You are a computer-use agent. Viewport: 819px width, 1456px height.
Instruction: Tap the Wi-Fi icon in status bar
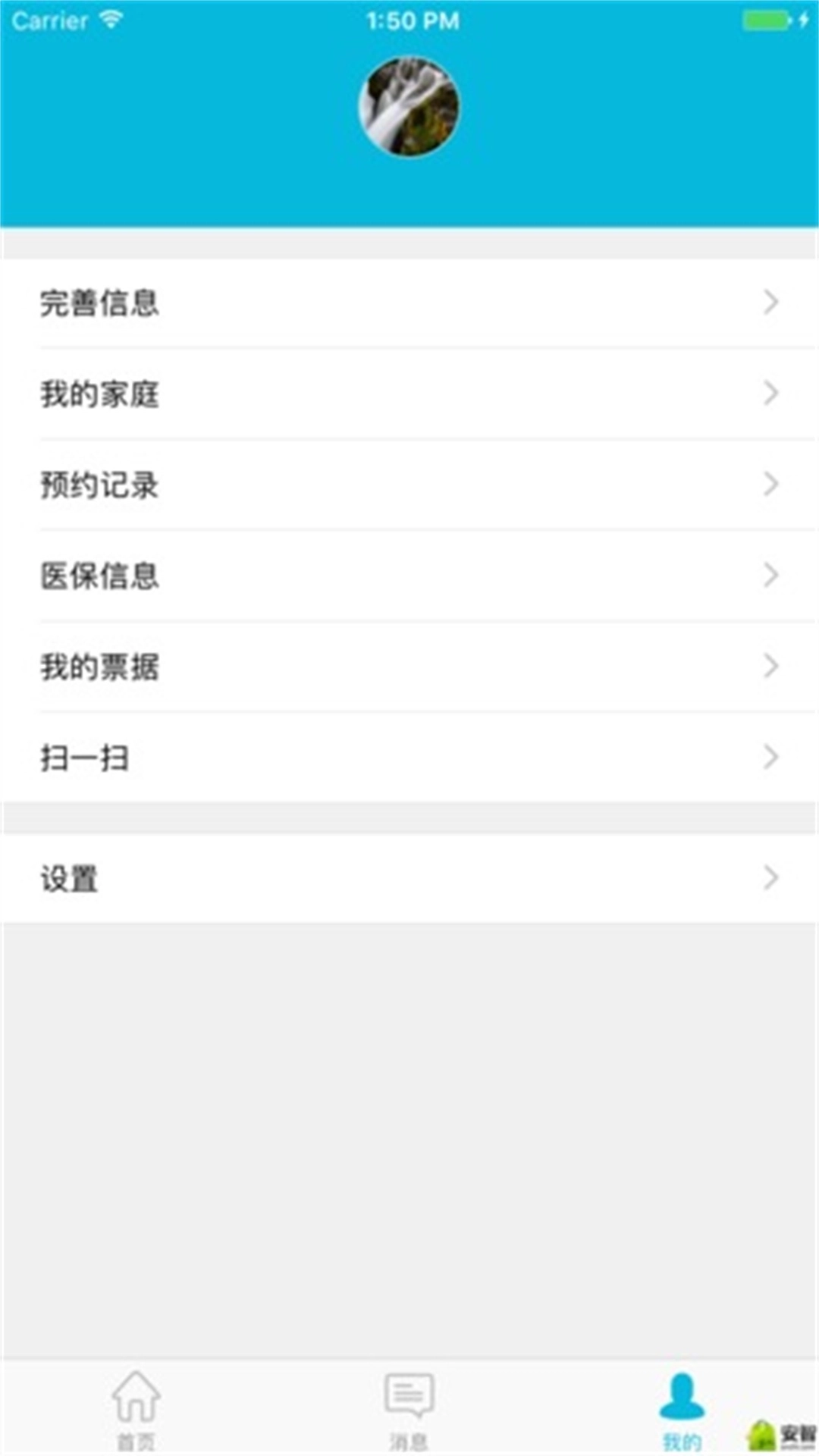click(x=111, y=19)
